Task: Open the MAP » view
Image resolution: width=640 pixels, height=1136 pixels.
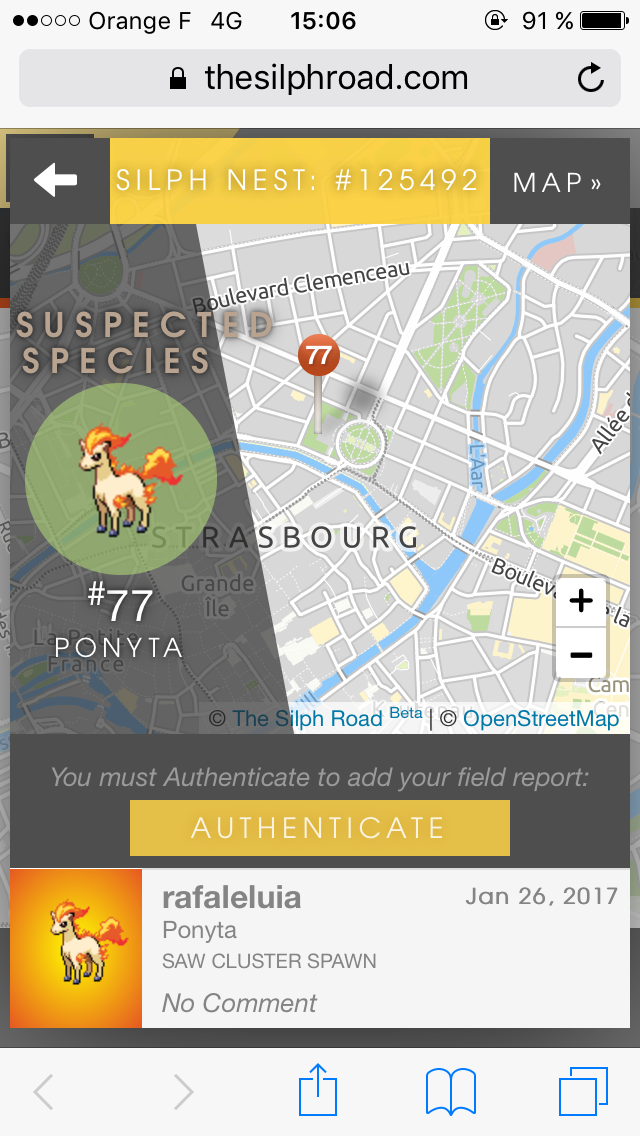Action: click(x=557, y=183)
